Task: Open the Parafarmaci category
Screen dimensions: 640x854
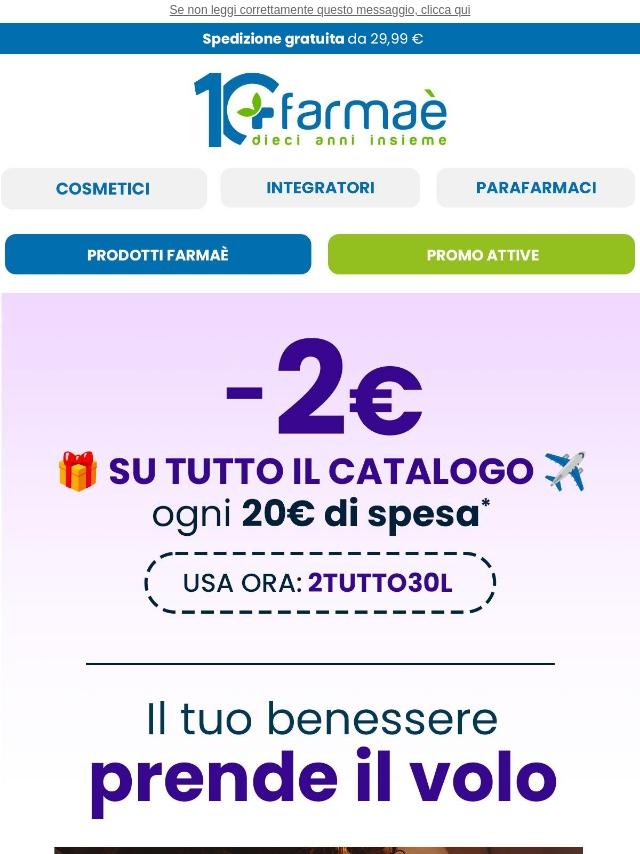Action: pyautogui.click(x=536, y=188)
